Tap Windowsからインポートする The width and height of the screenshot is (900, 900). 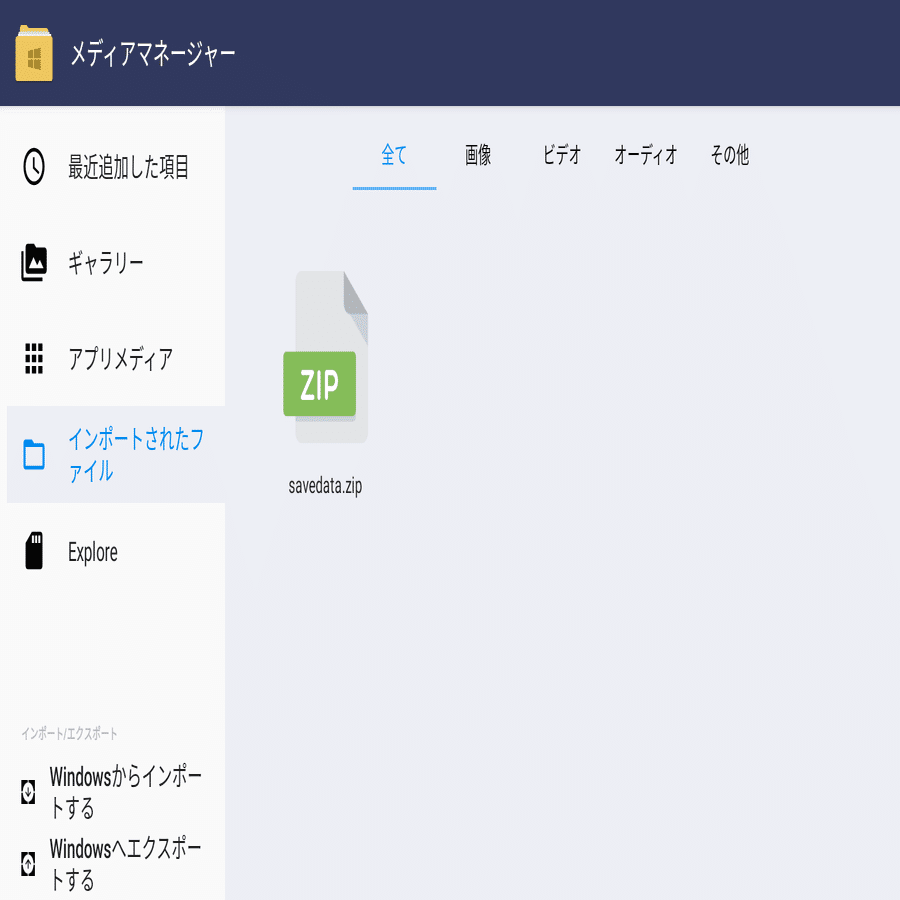(115, 792)
